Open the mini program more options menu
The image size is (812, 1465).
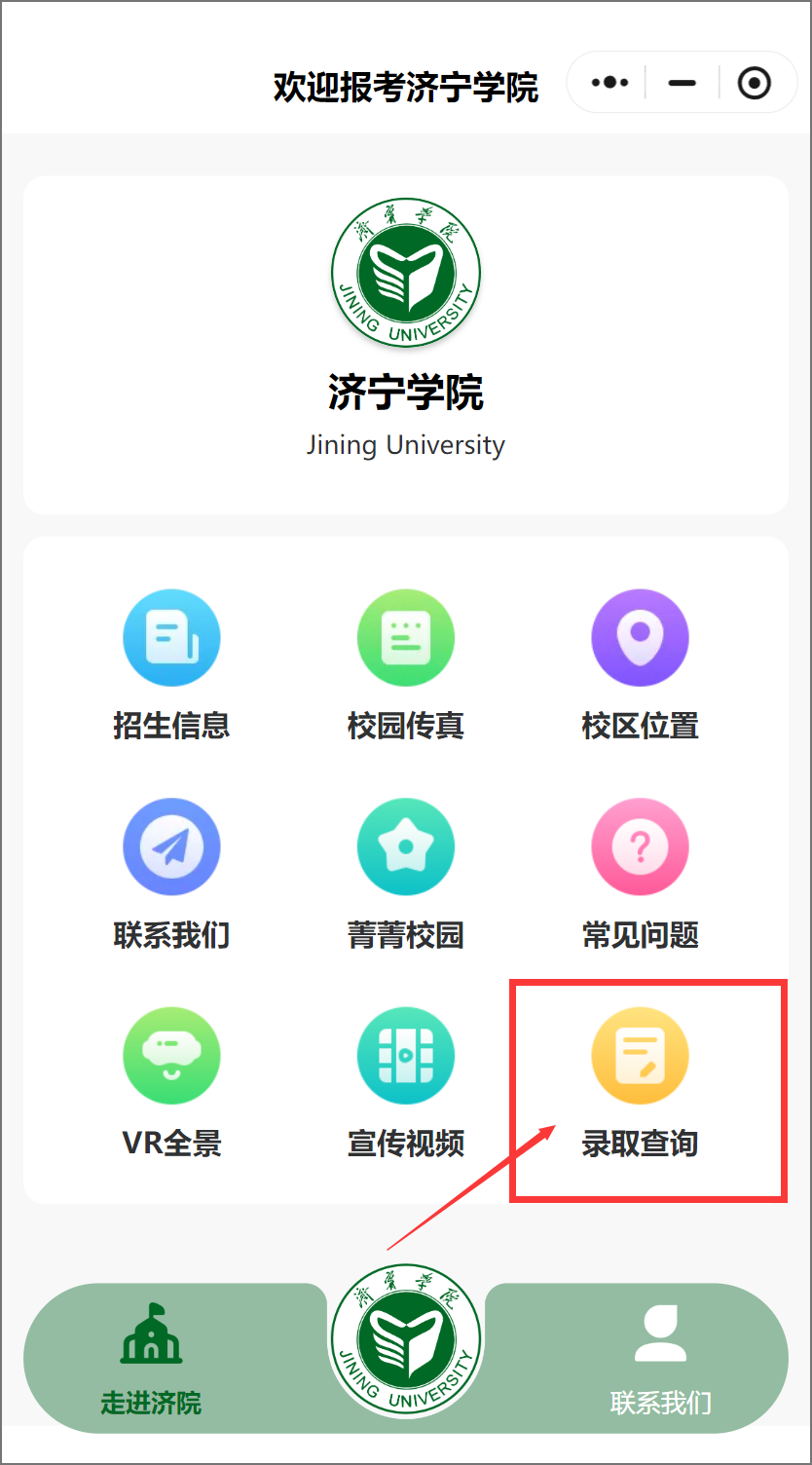[609, 83]
